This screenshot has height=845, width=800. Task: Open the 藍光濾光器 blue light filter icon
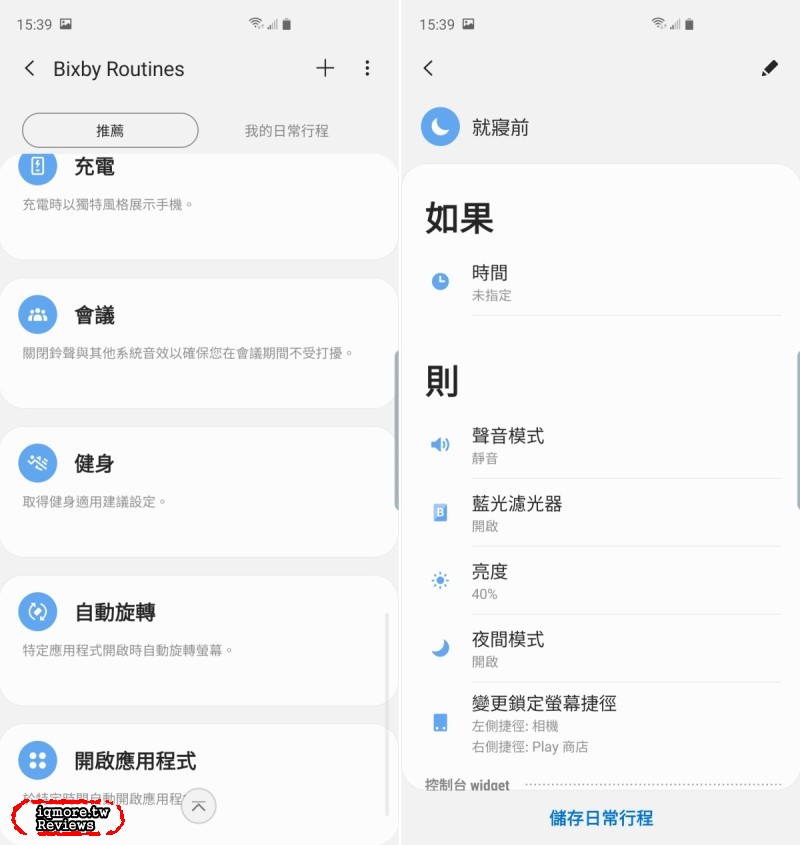(440, 512)
